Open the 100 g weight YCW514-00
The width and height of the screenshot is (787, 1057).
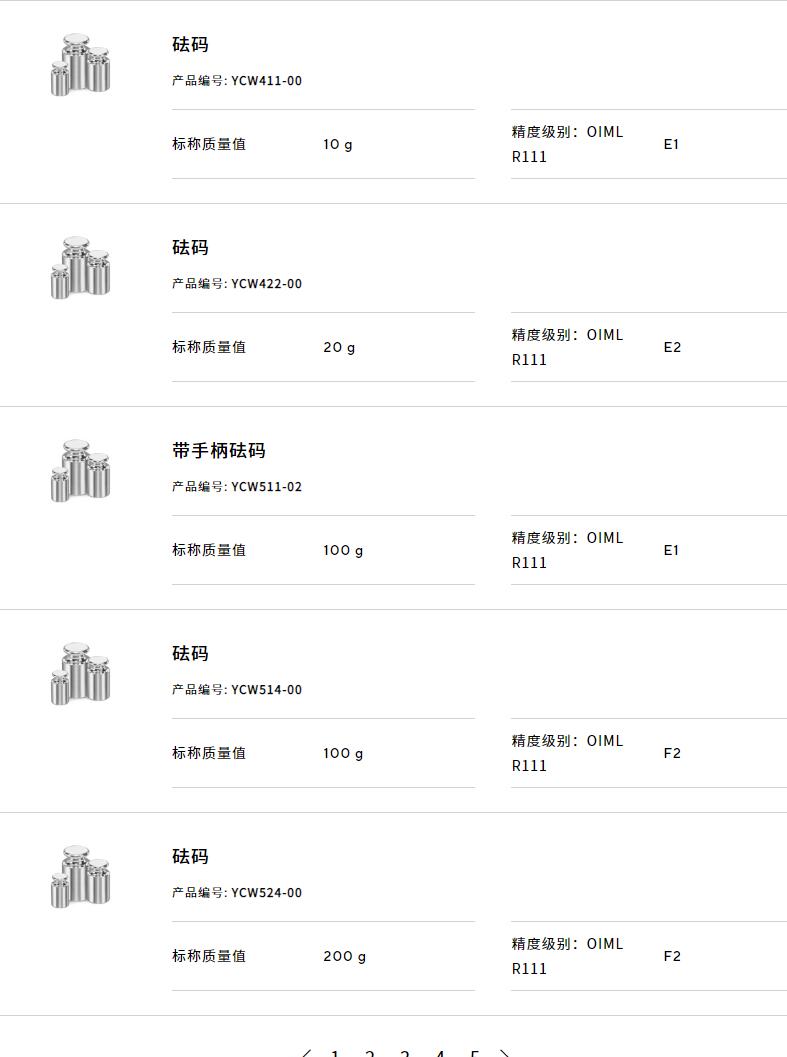tap(190, 654)
